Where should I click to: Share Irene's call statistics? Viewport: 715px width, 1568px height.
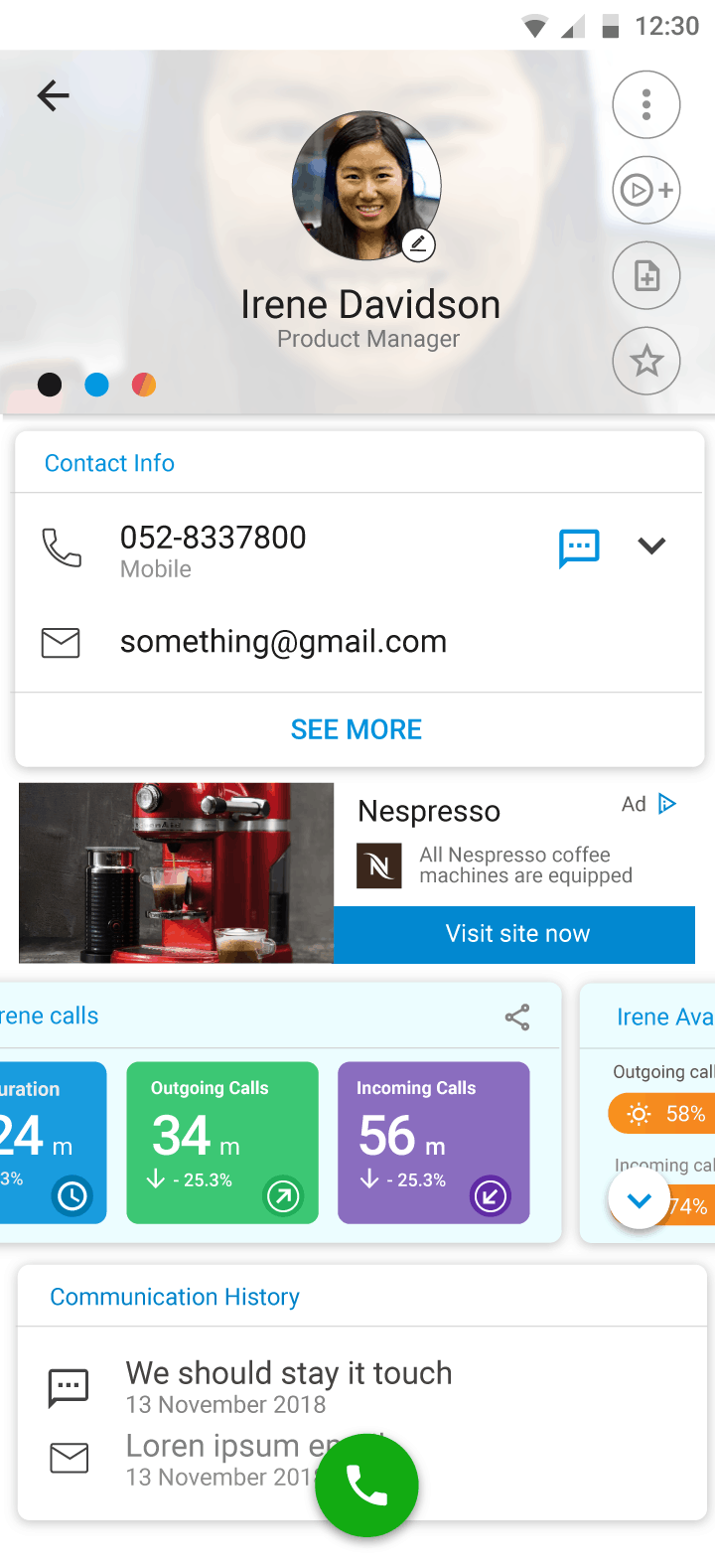(517, 1017)
